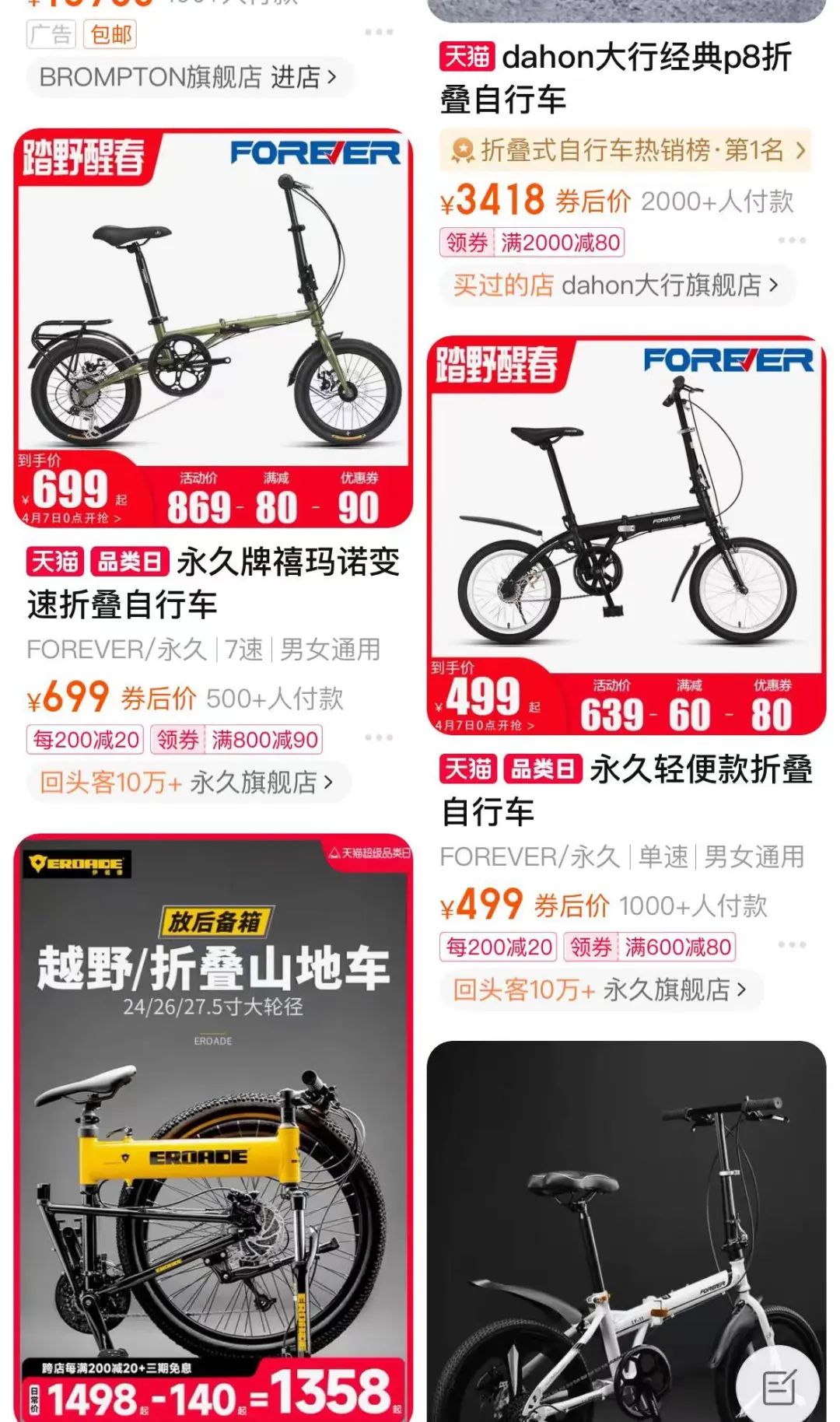This screenshot has width=840, height=1422.
Task: Open more options for the BROMPTON ad item
Action: pos(379,32)
